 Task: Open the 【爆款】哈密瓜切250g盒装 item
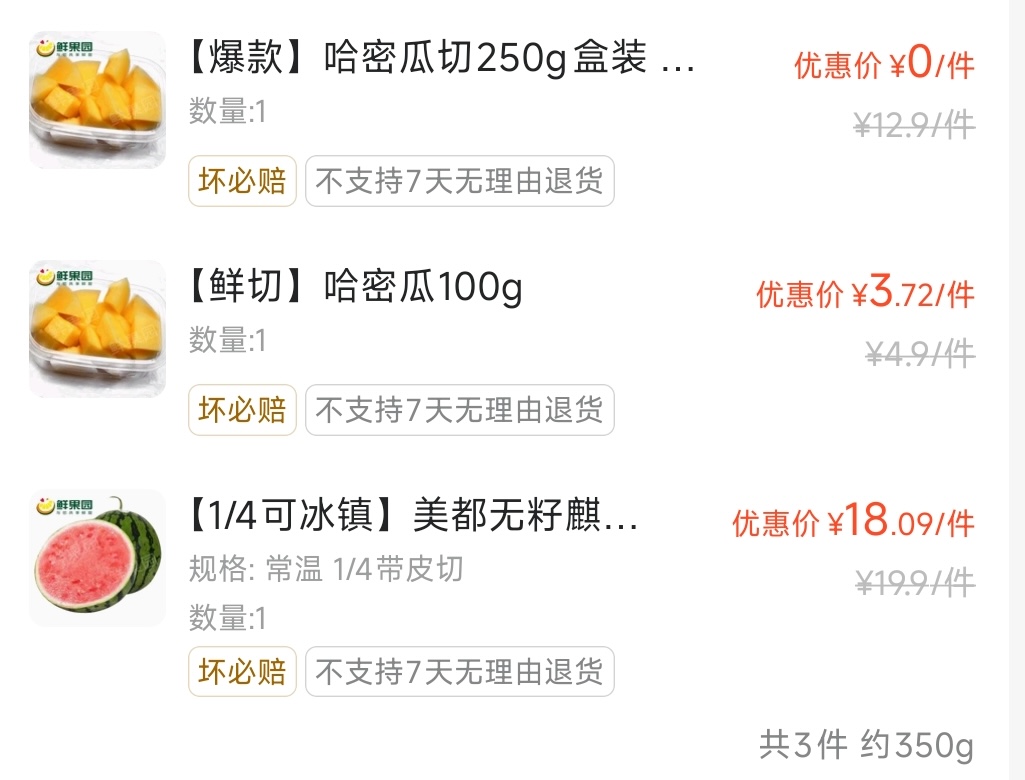pos(440,63)
